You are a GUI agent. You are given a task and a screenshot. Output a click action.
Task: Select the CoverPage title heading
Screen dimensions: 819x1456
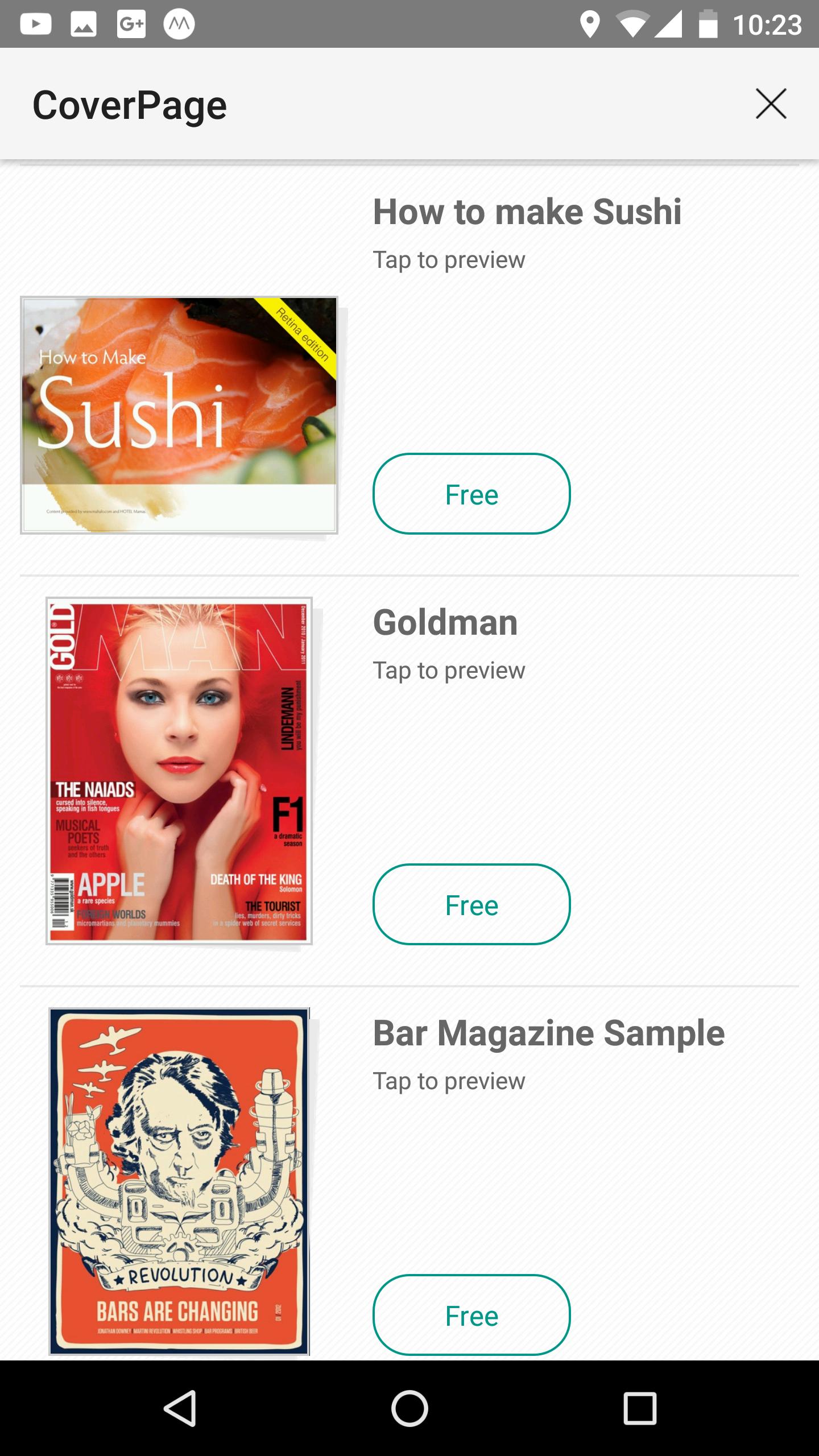pyautogui.click(x=130, y=104)
